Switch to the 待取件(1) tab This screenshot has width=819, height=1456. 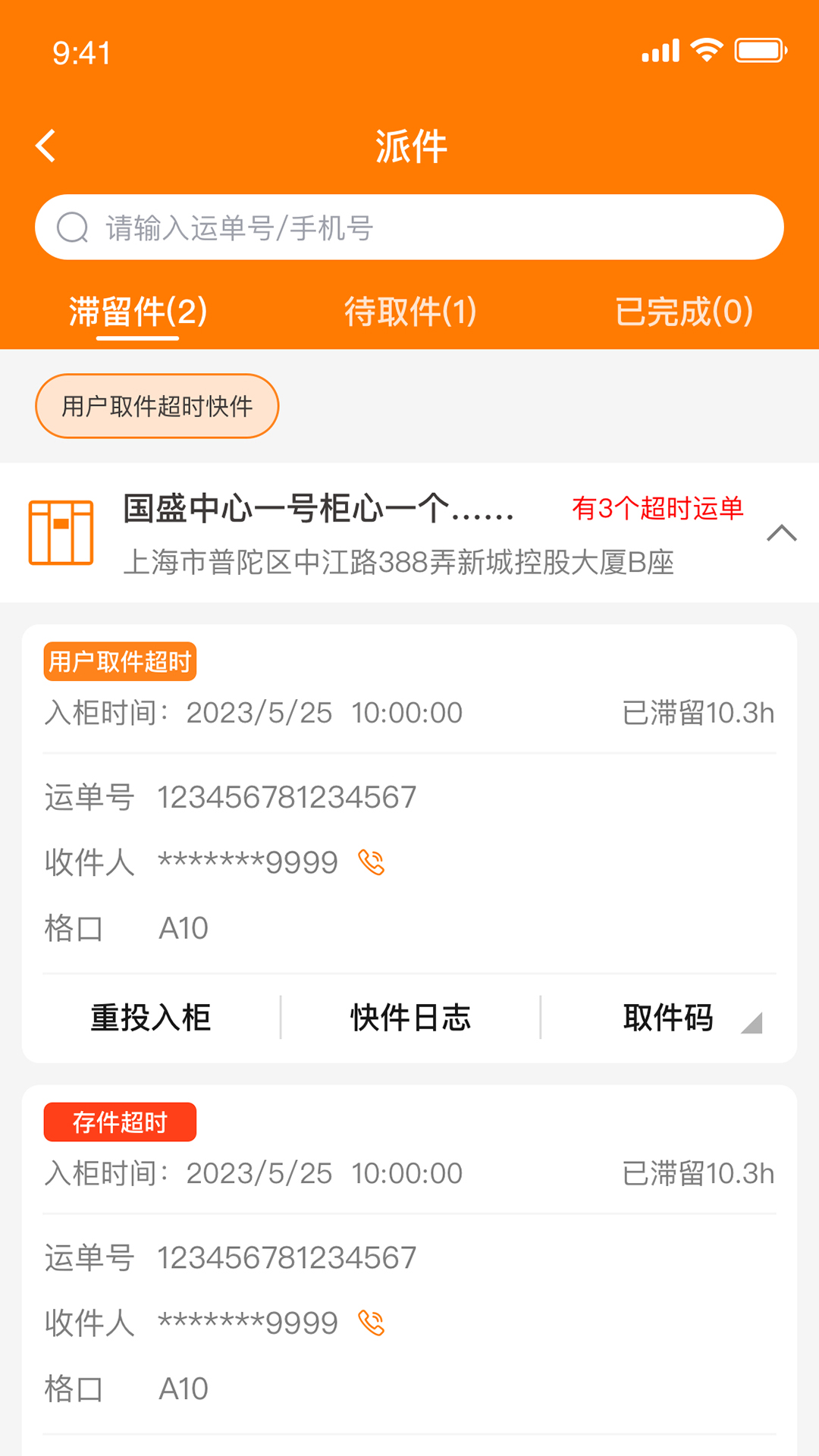coord(409,312)
